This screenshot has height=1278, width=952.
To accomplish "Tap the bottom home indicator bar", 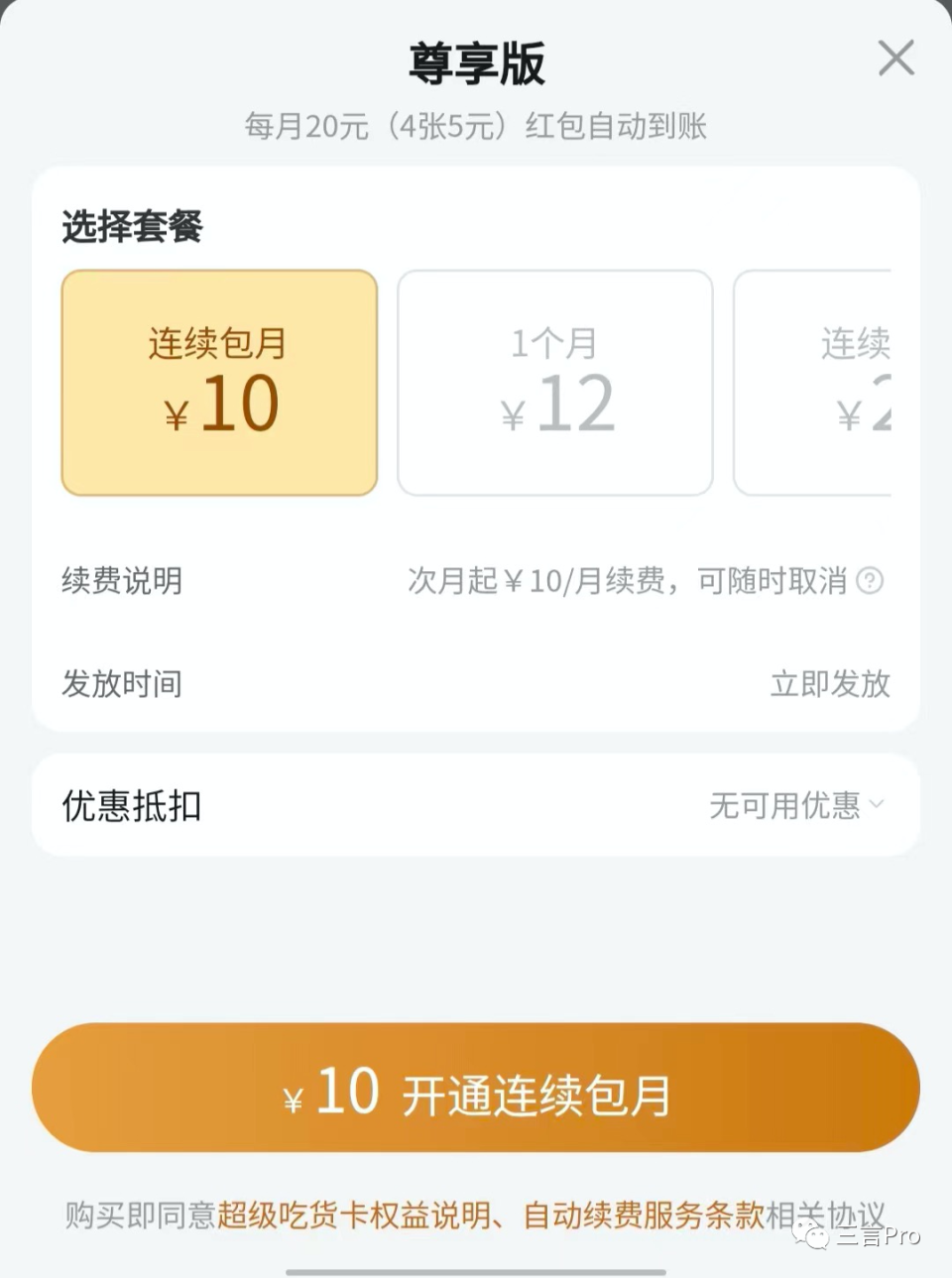I will [476, 1270].
